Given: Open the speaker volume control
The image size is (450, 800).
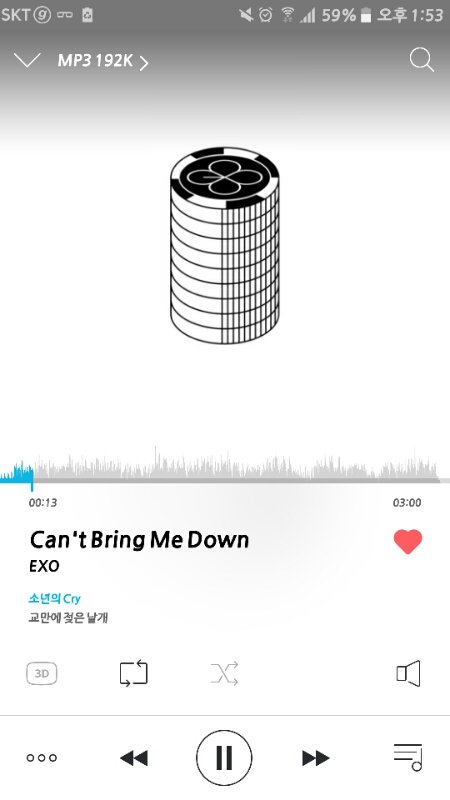Looking at the screenshot, I should click(408, 673).
